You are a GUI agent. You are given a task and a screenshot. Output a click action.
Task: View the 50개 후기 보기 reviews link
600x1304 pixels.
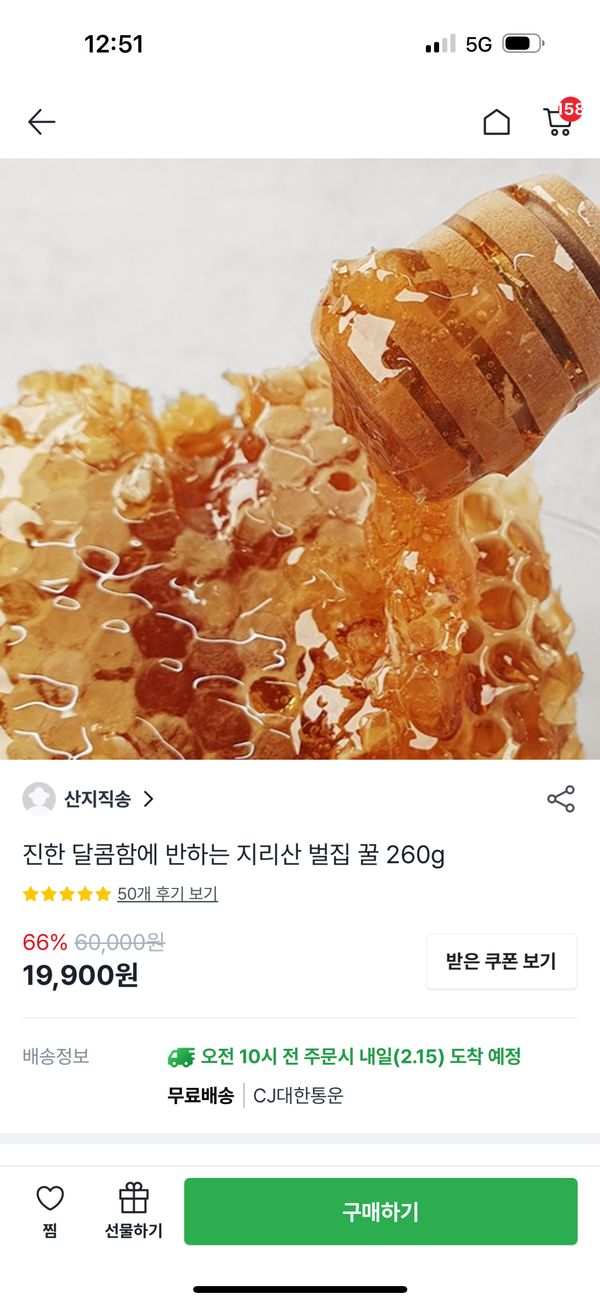click(x=167, y=894)
